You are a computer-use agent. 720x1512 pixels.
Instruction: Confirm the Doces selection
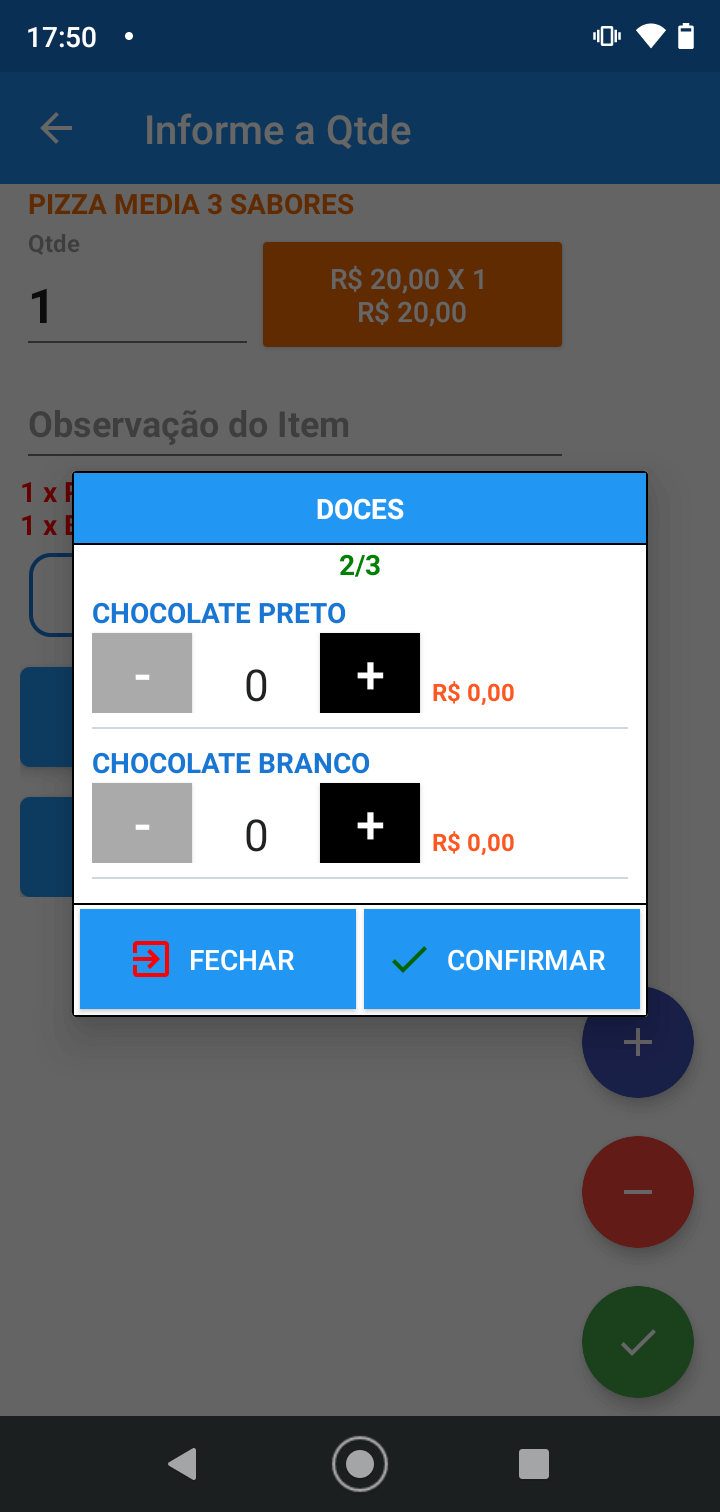(x=502, y=959)
